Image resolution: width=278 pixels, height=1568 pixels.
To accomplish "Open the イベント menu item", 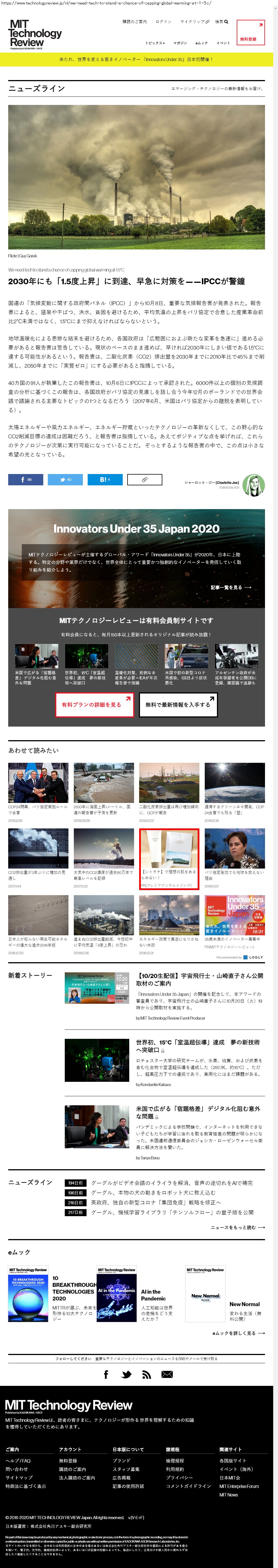I will click(x=223, y=43).
